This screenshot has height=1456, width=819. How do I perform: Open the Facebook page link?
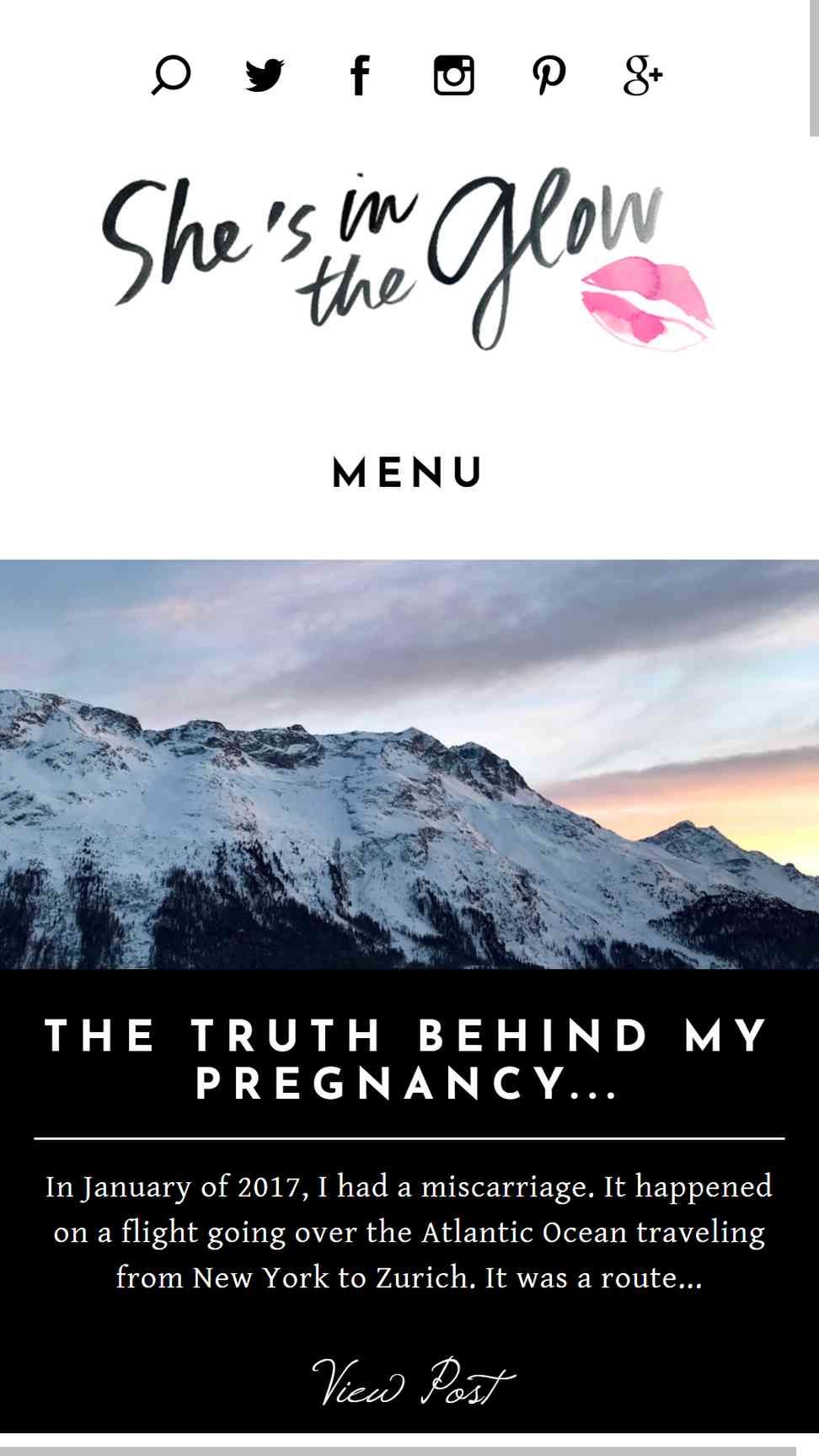click(x=360, y=75)
